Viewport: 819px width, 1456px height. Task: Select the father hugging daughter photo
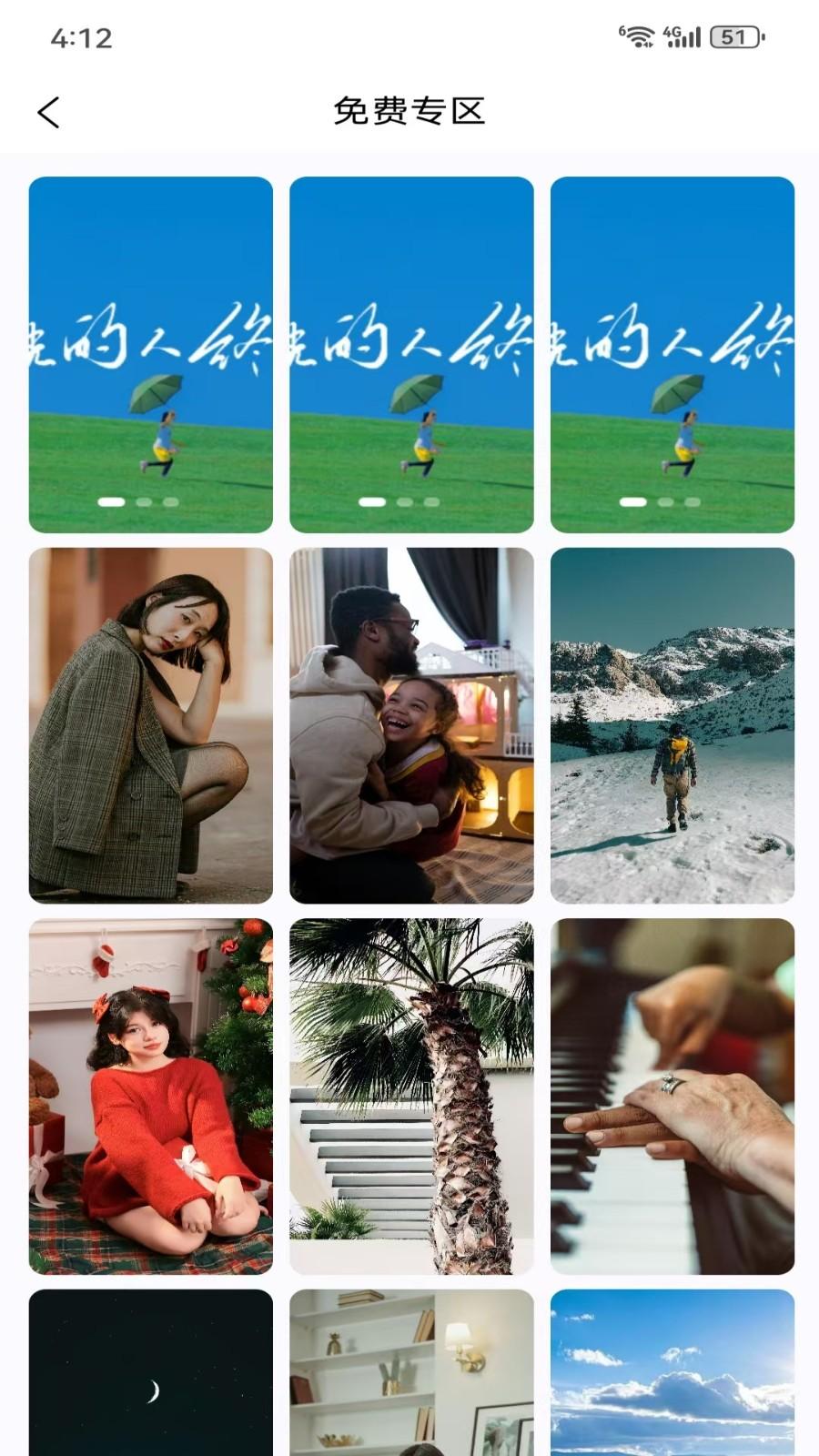(x=411, y=725)
